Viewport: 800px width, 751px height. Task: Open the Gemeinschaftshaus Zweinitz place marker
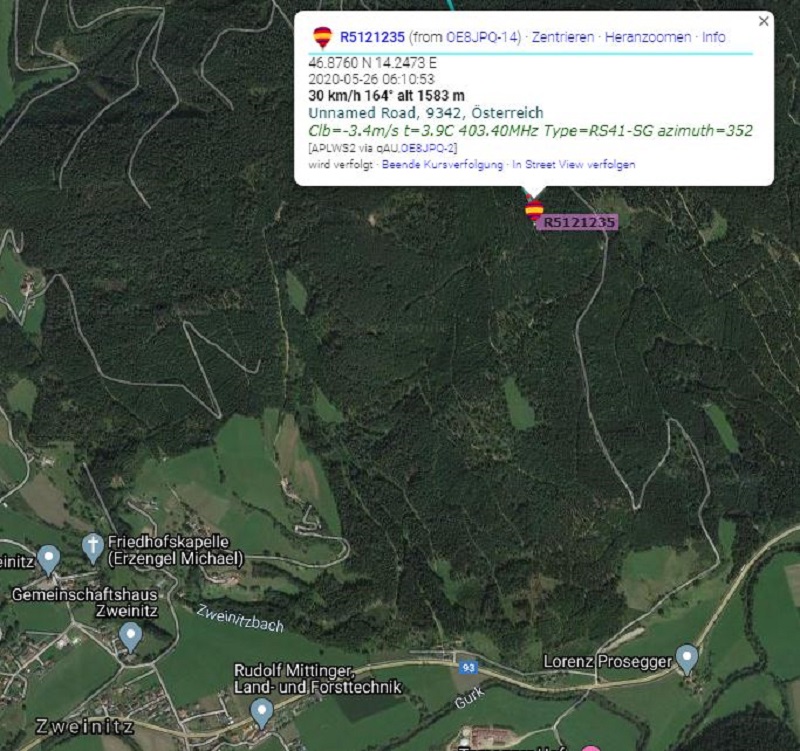pos(130,634)
